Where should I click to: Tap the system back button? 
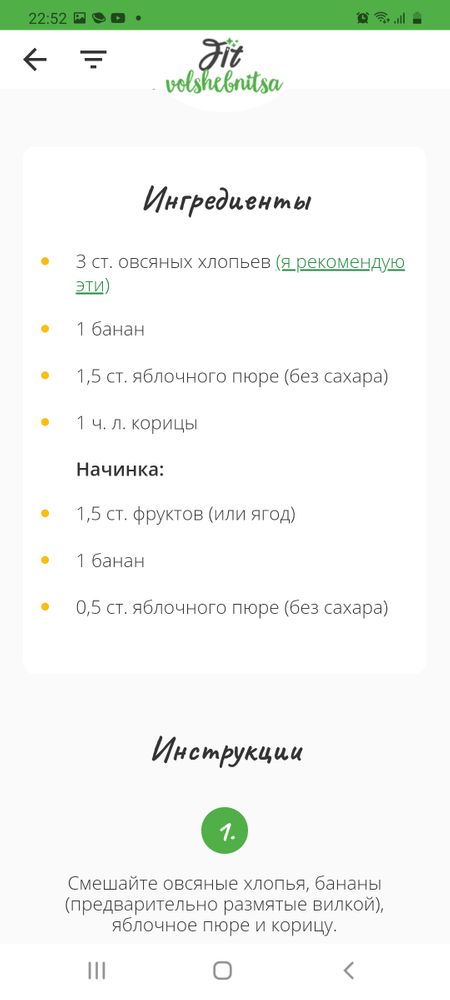tap(348, 971)
